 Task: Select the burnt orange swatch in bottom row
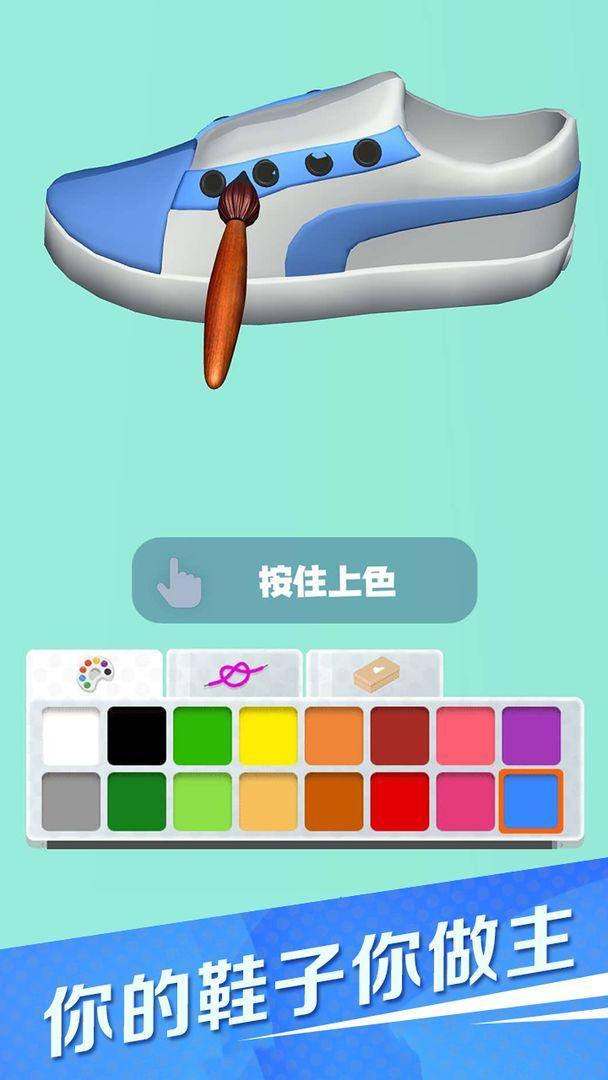click(334, 801)
